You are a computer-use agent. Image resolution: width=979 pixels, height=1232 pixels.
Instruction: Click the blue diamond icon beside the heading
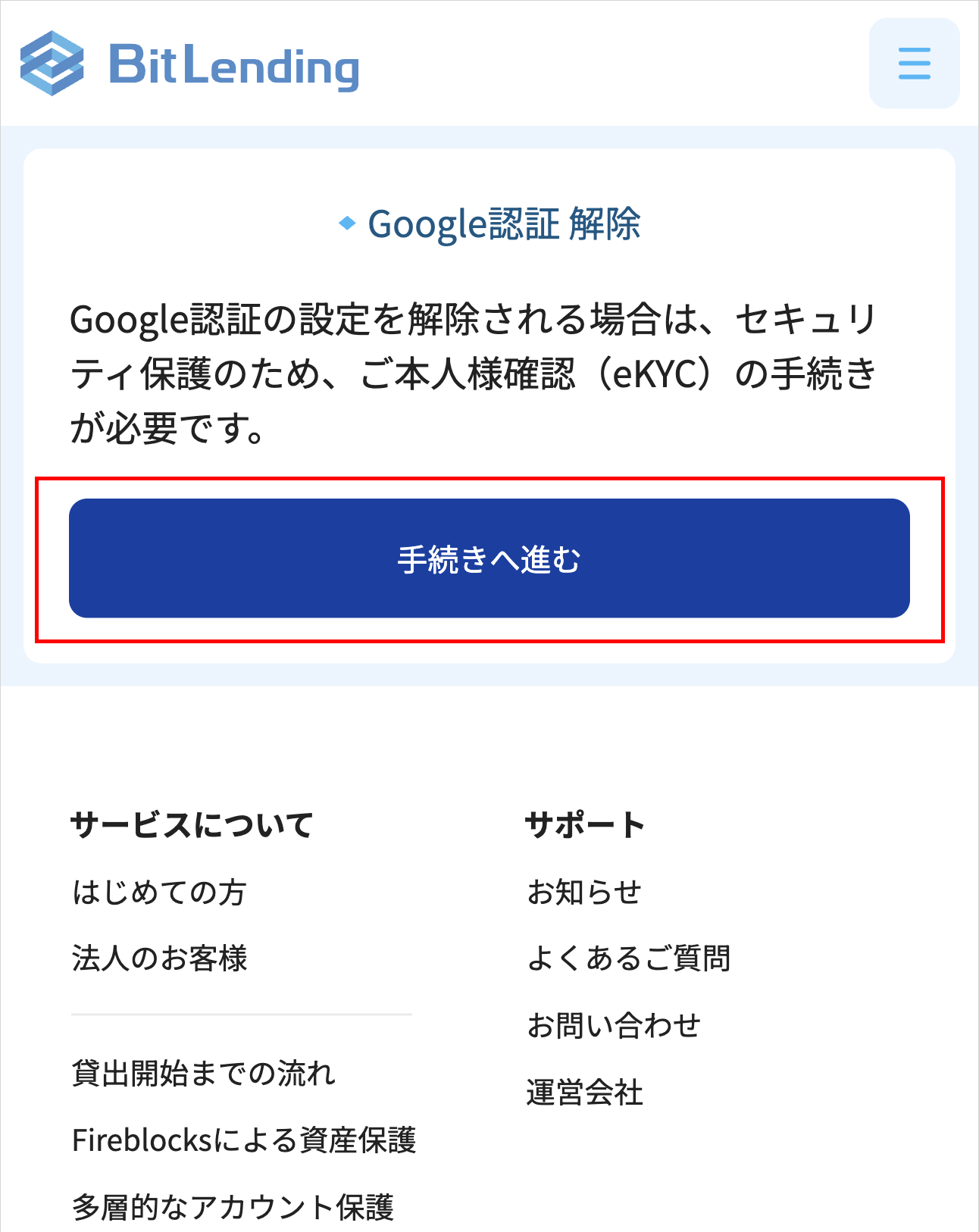[347, 222]
